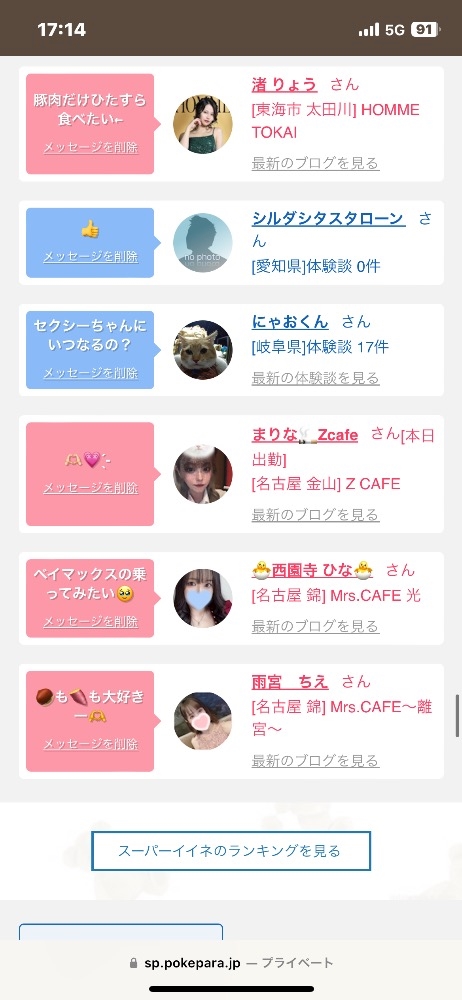View 雨宮 ちえ's latest blog
The width and height of the screenshot is (462, 1000).
(x=315, y=761)
